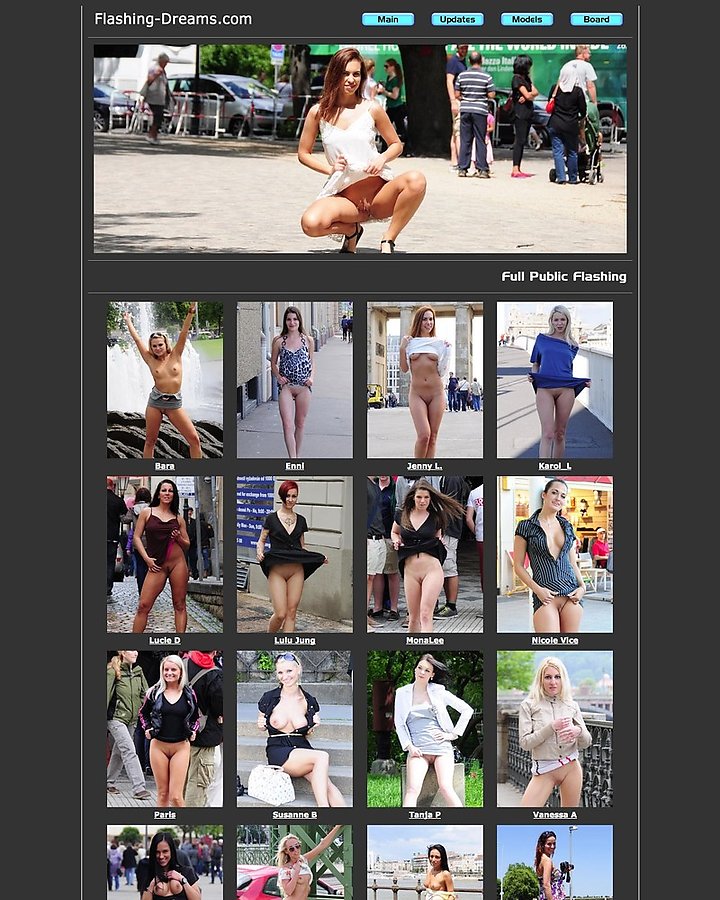Tap the Lucie D link
720x900 pixels.
[x=165, y=640]
